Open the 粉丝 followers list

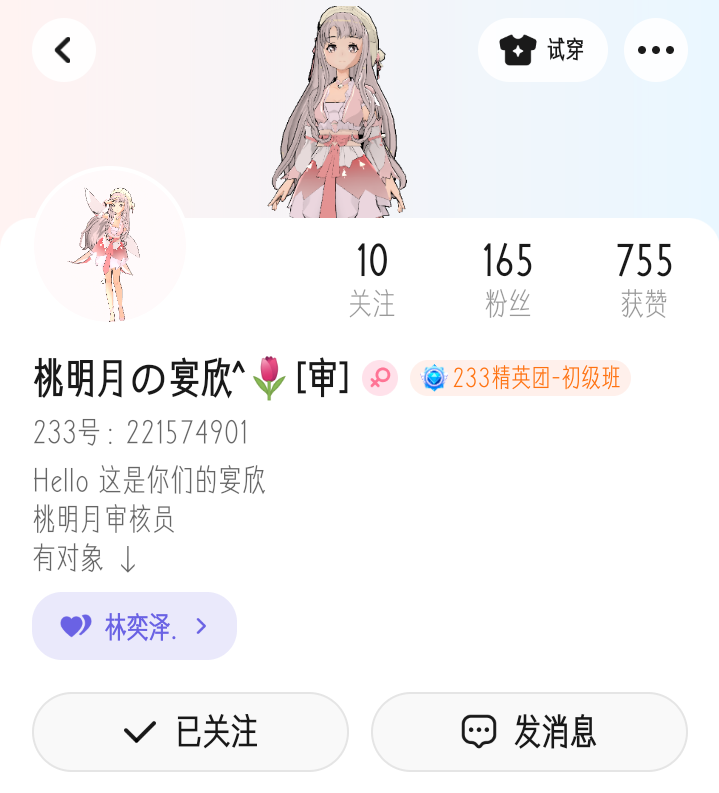tap(507, 279)
